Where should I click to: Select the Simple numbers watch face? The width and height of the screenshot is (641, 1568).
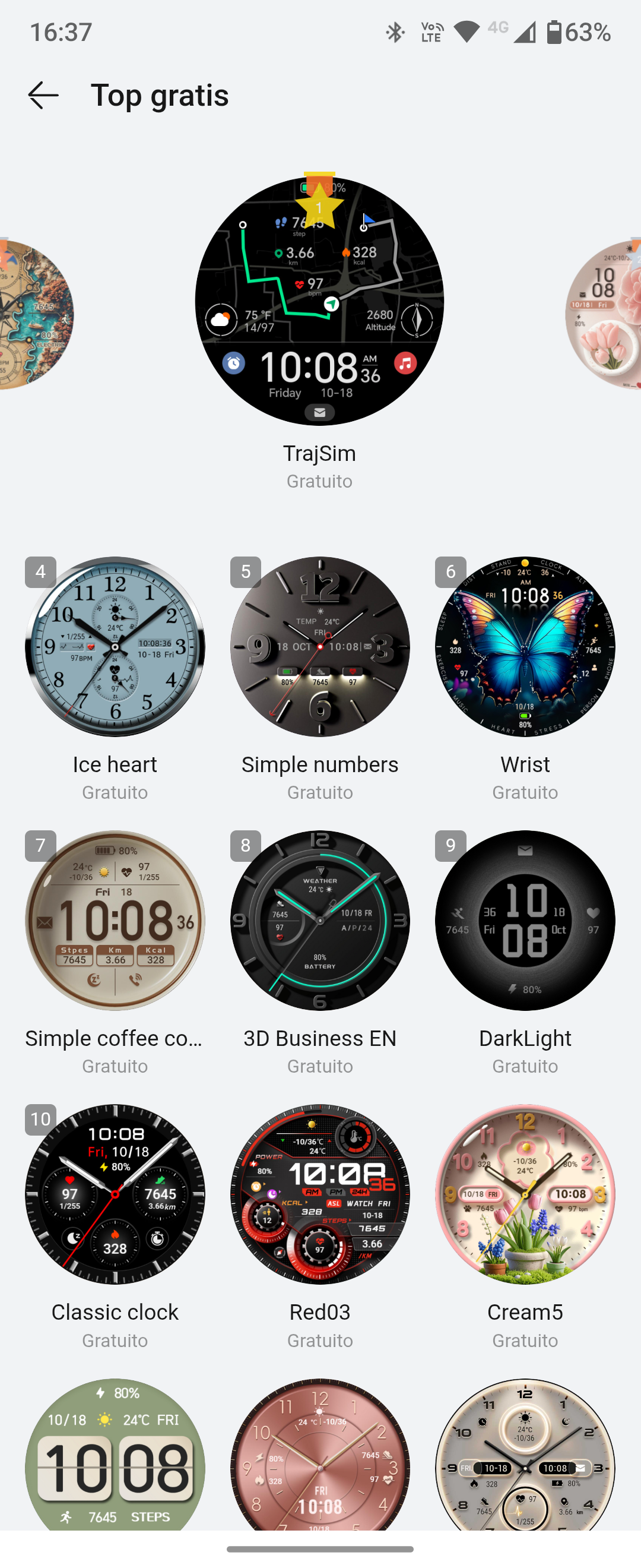tap(320, 646)
